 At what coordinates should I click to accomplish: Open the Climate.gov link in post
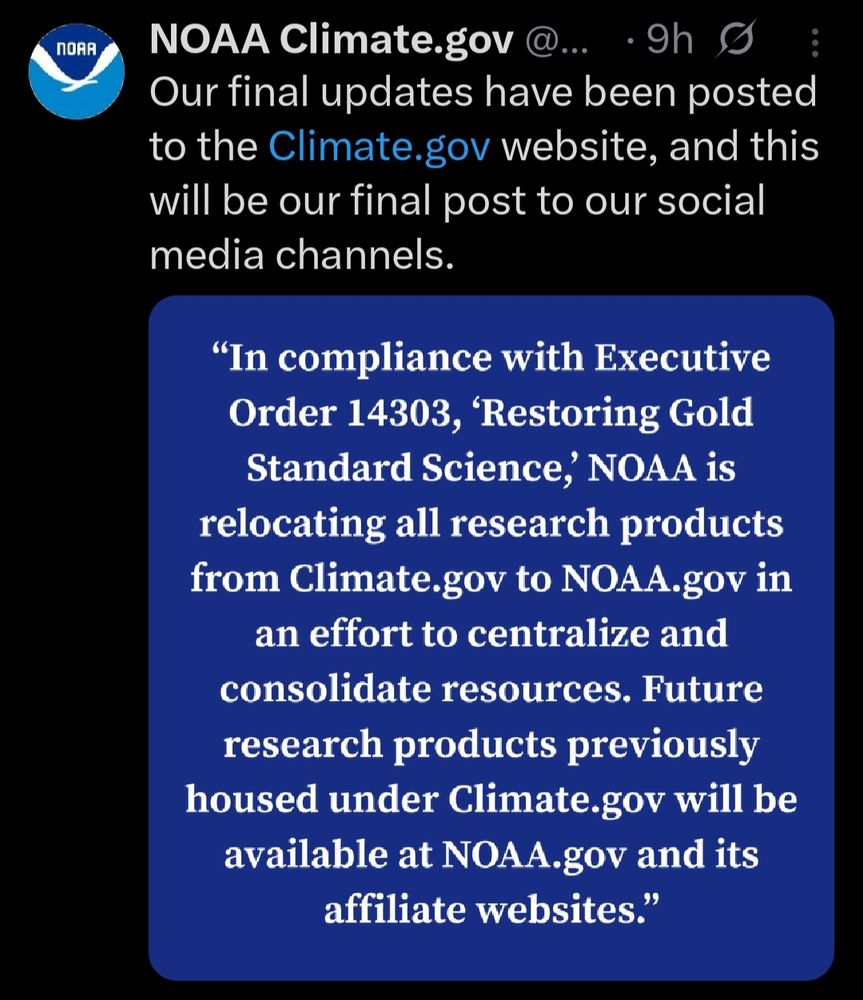(x=380, y=148)
